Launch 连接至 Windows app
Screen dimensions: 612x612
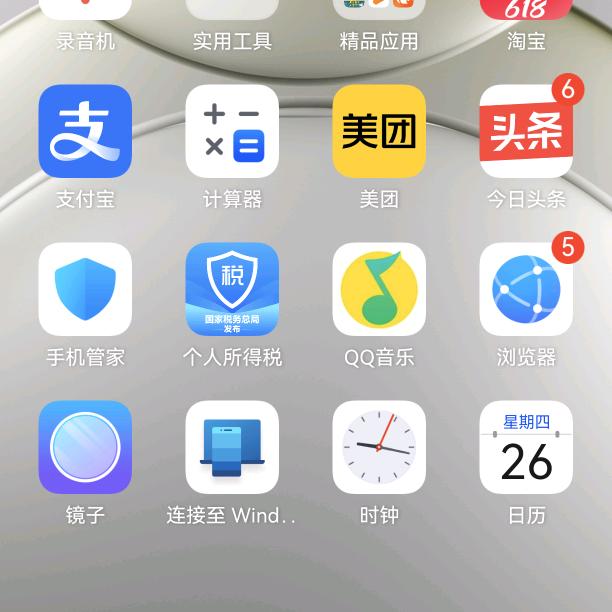pyautogui.click(x=232, y=447)
